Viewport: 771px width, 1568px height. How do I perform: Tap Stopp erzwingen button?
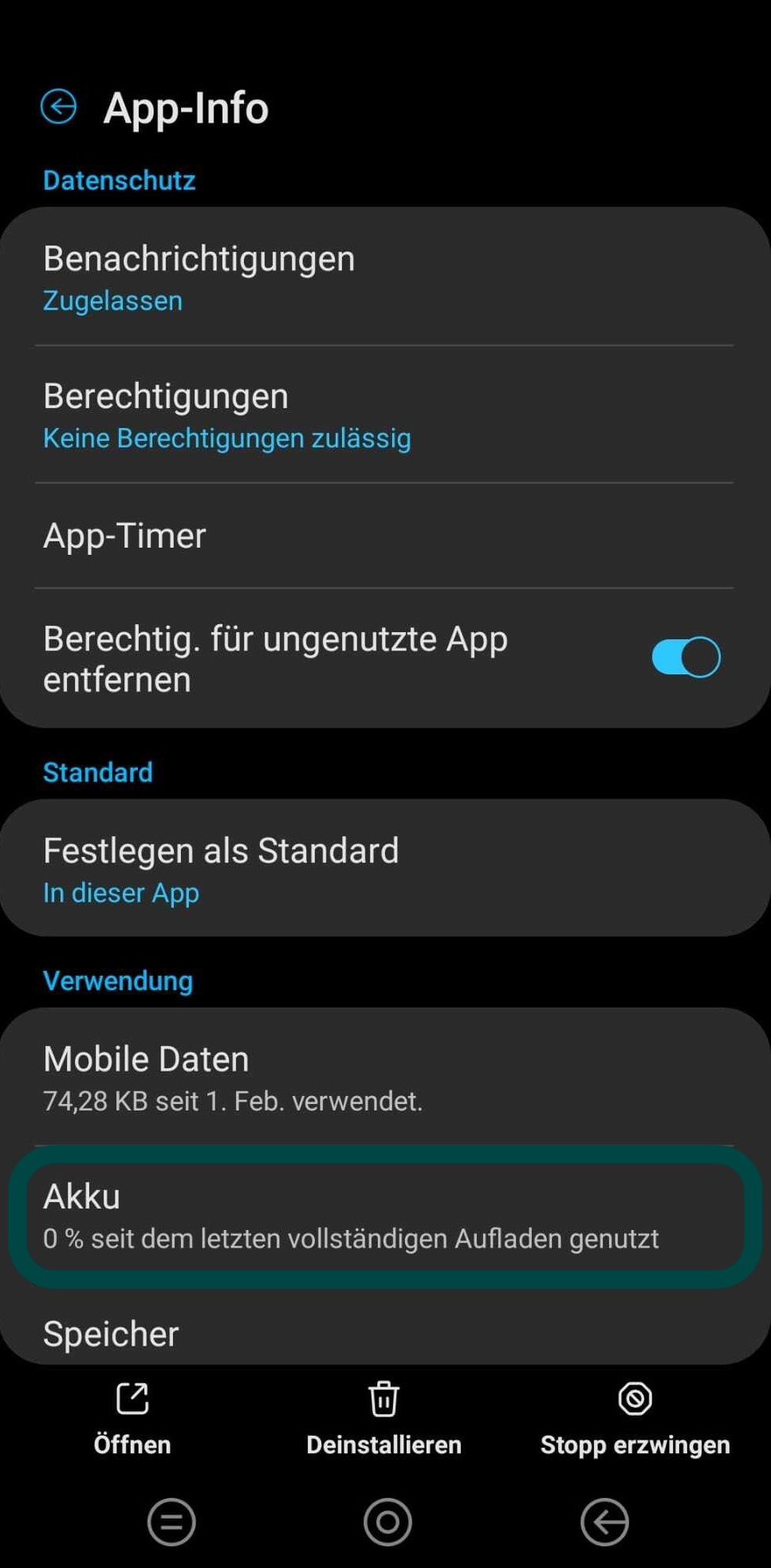tap(635, 1419)
